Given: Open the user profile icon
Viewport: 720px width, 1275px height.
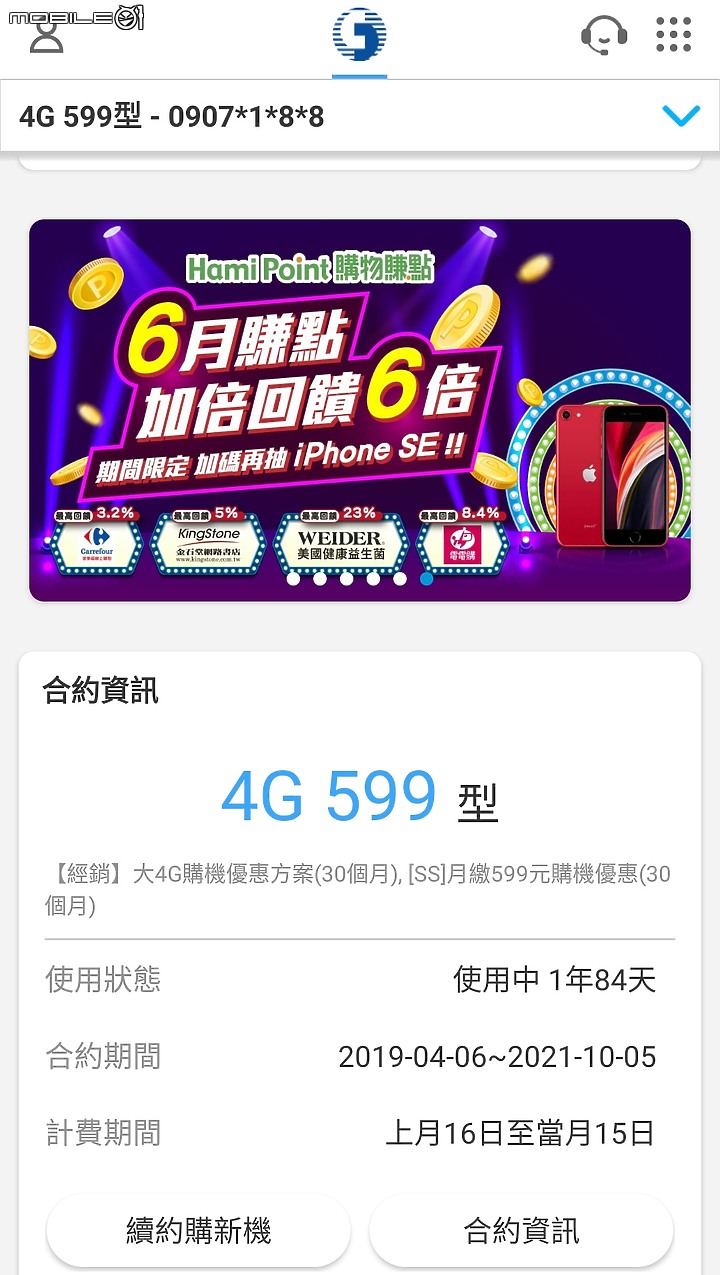Looking at the screenshot, I should (x=46, y=38).
